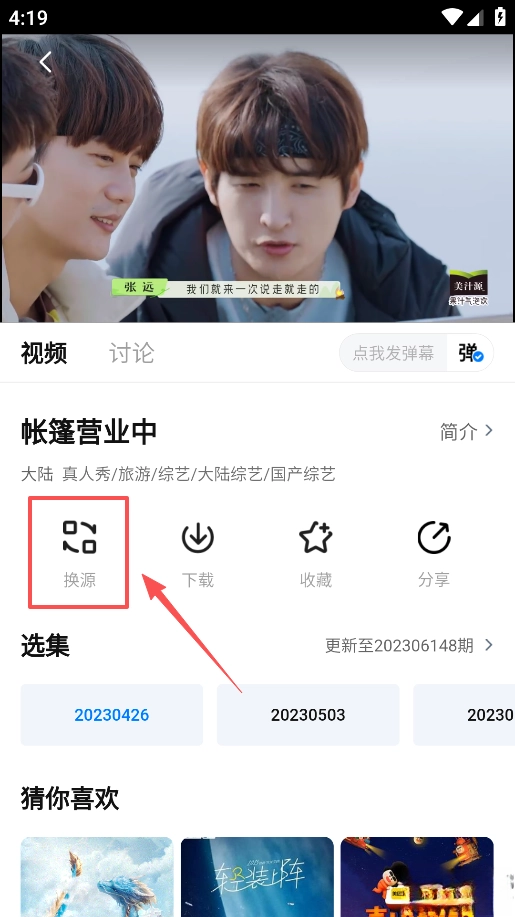Screen dimensions: 515x917
Task: Open the 轻装上阵 recommended show
Action: tap(257, 877)
